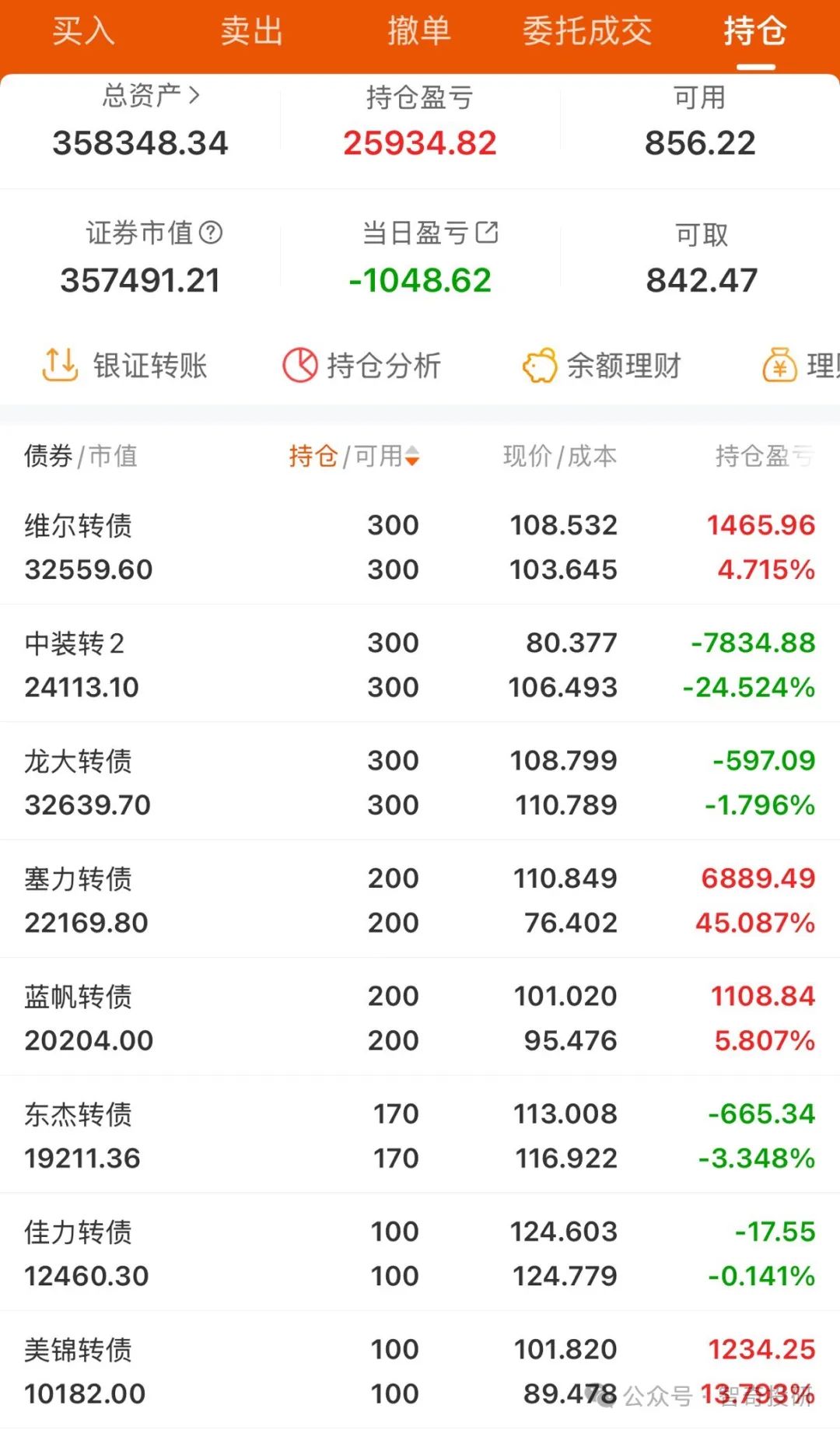Expand the 维尔转债 holding row
This screenshot has height=1430, width=840.
point(420,546)
